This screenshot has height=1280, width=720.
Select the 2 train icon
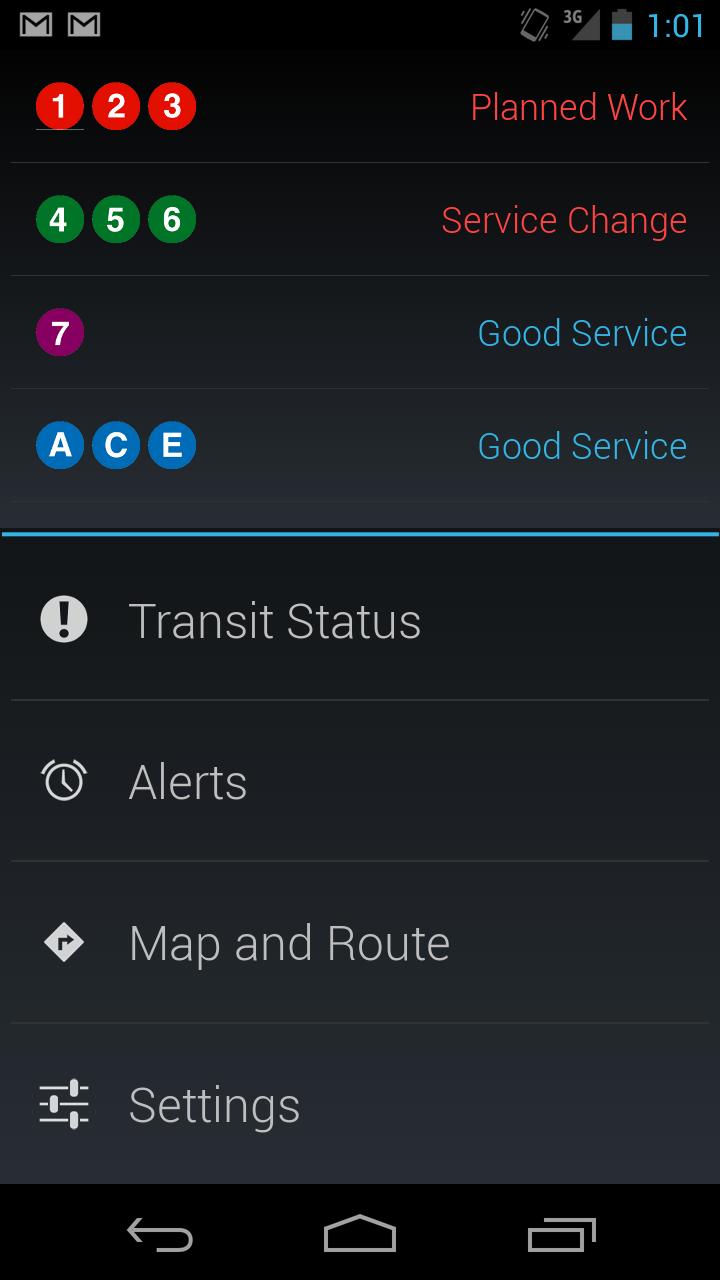tap(115, 106)
